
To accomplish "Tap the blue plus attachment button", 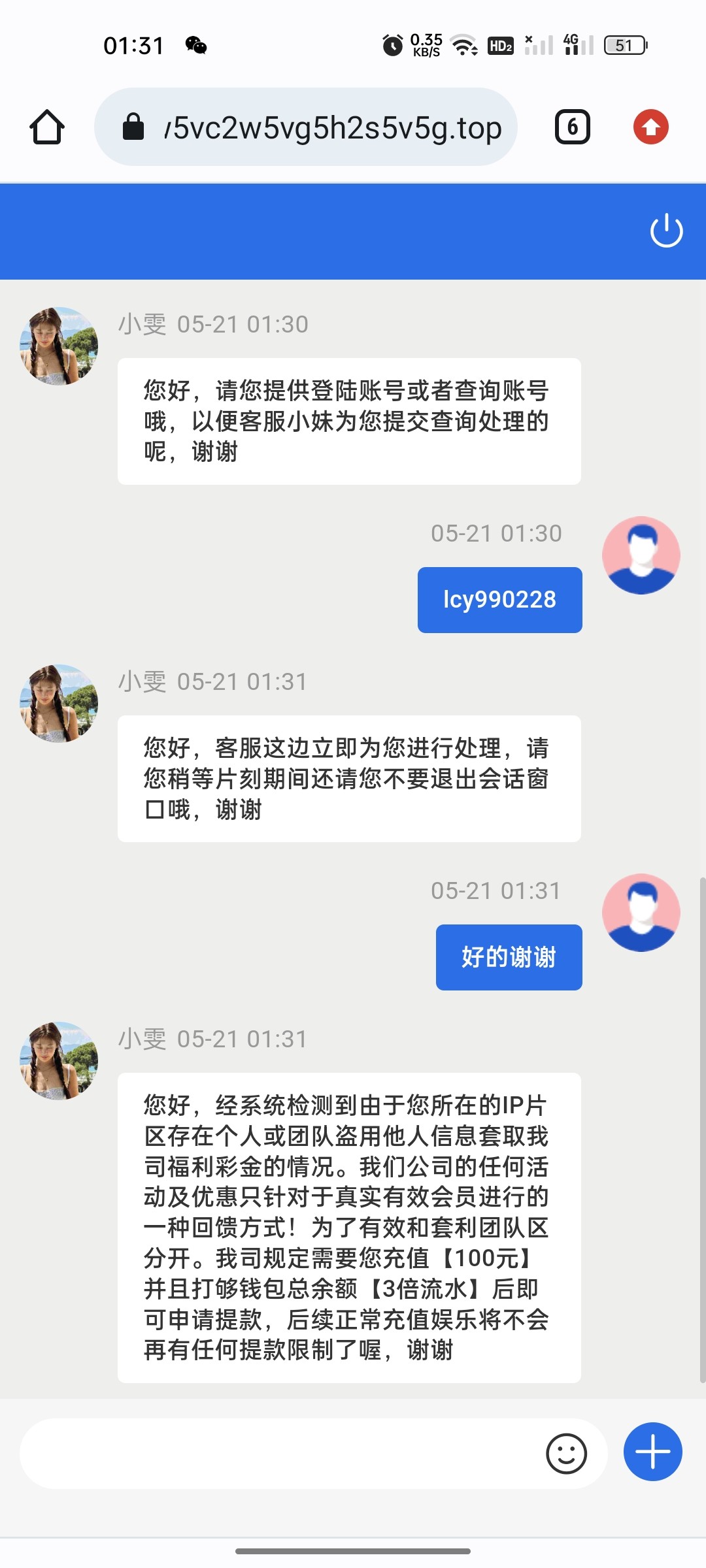I will coord(652,1452).
